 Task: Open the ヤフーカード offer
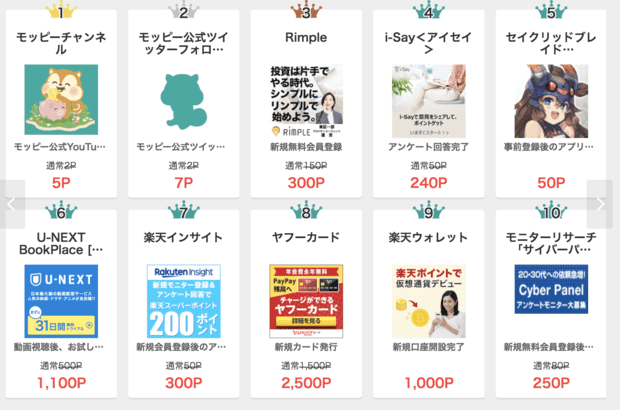pyautogui.click(x=304, y=305)
